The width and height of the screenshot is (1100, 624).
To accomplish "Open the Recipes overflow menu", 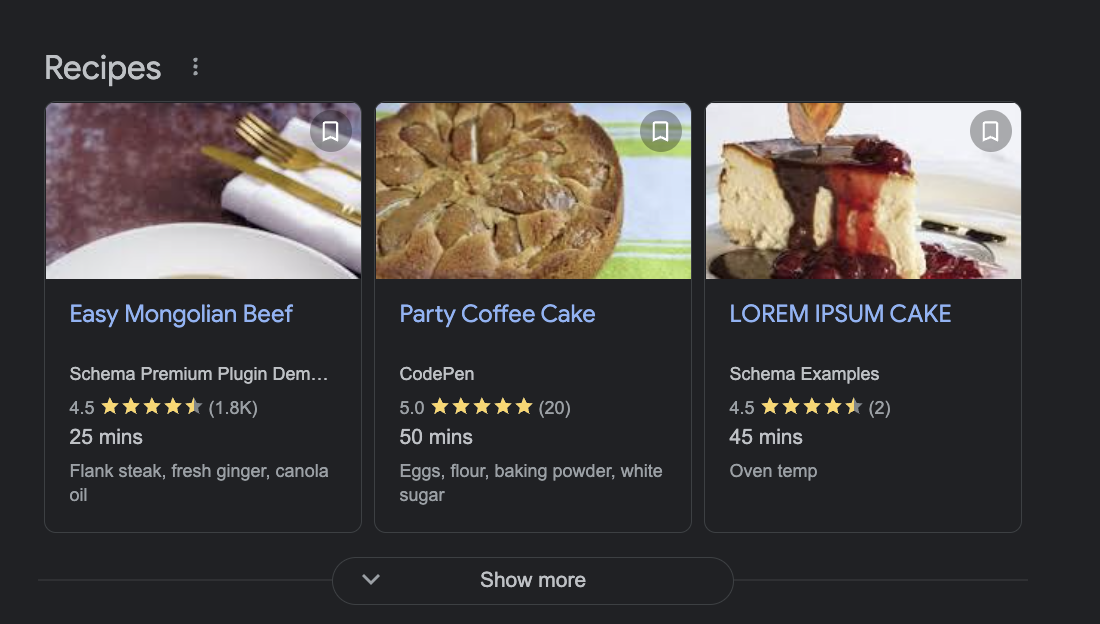I will 195,67.
